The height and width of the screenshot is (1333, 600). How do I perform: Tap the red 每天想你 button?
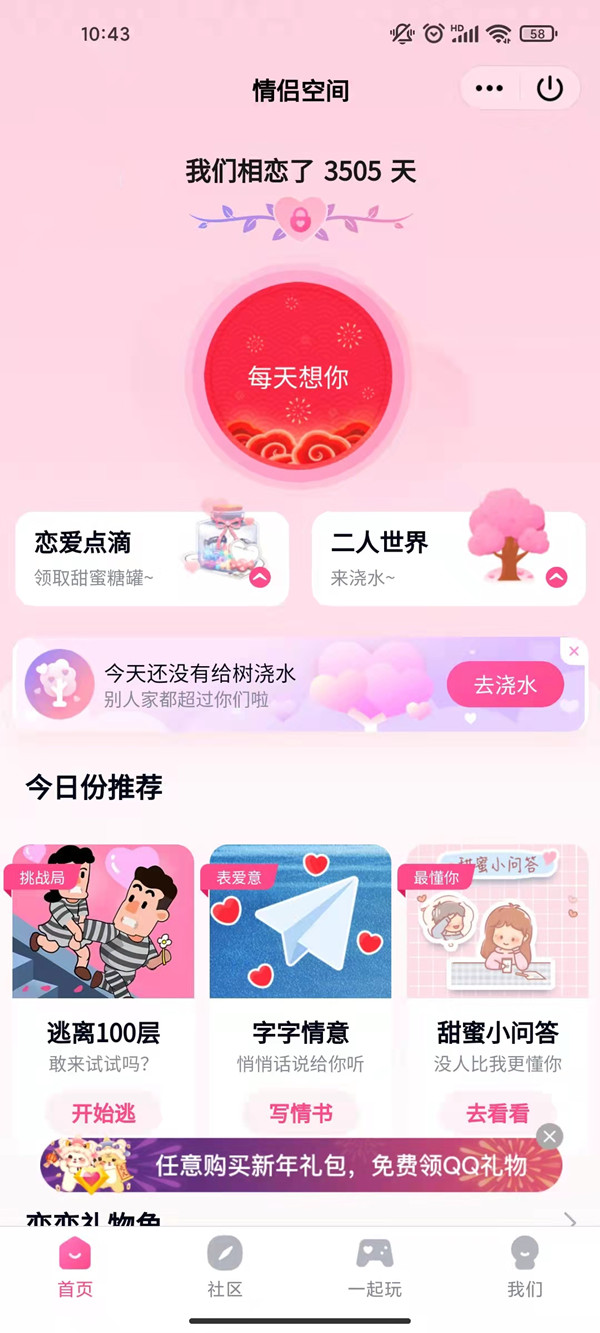(x=298, y=377)
